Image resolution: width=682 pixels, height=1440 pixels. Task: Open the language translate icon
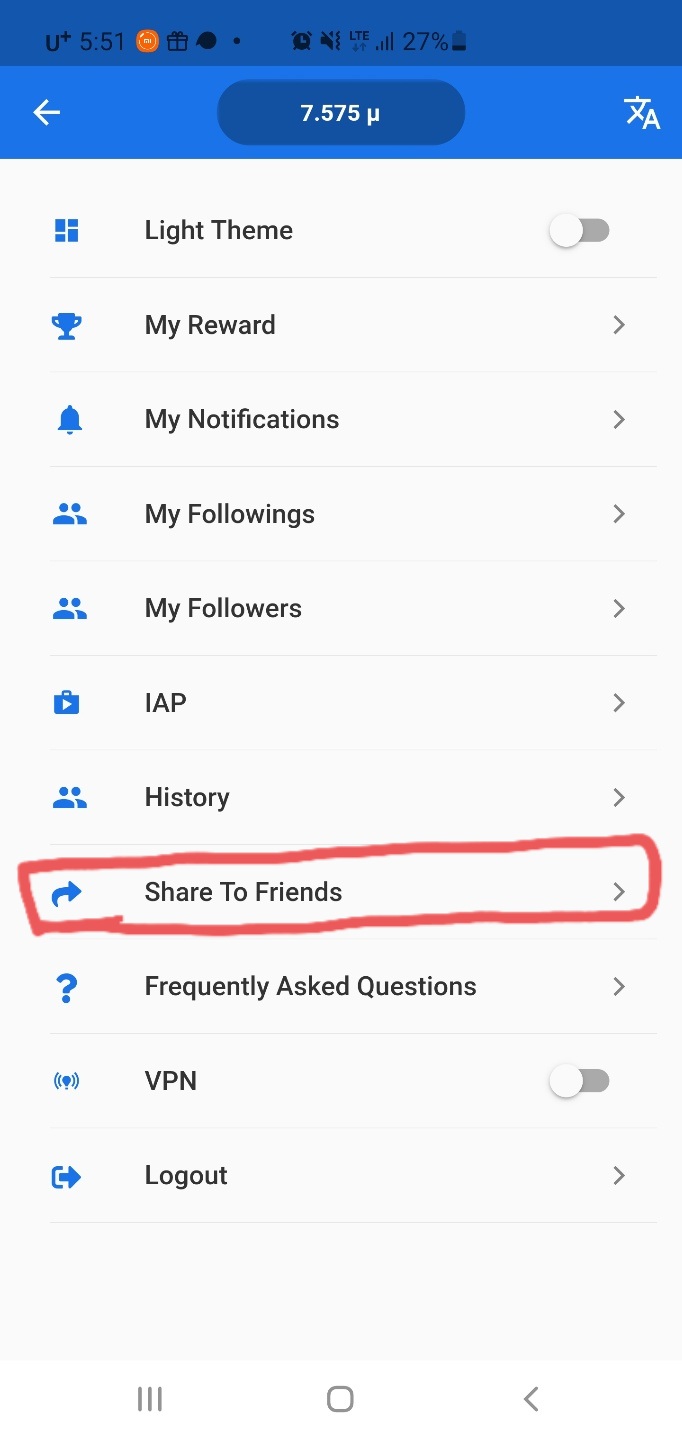click(642, 113)
